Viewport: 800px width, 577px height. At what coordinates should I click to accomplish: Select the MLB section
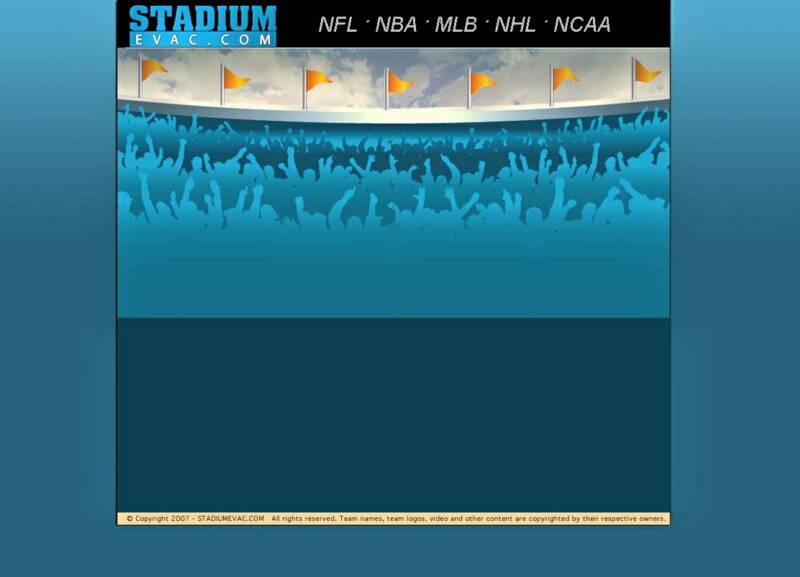pyautogui.click(x=456, y=25)
